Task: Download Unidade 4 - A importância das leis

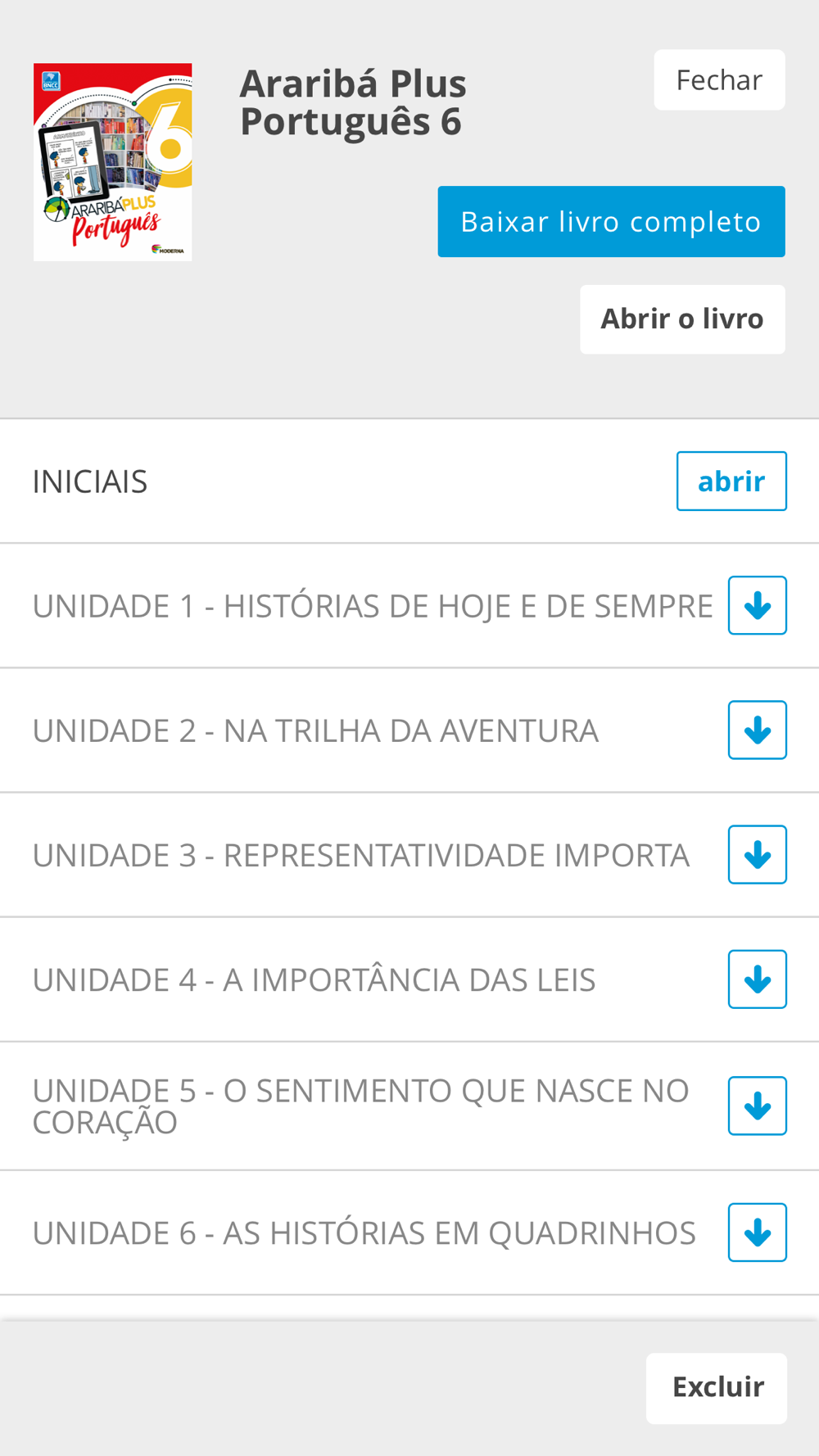Action: (758, 979)
